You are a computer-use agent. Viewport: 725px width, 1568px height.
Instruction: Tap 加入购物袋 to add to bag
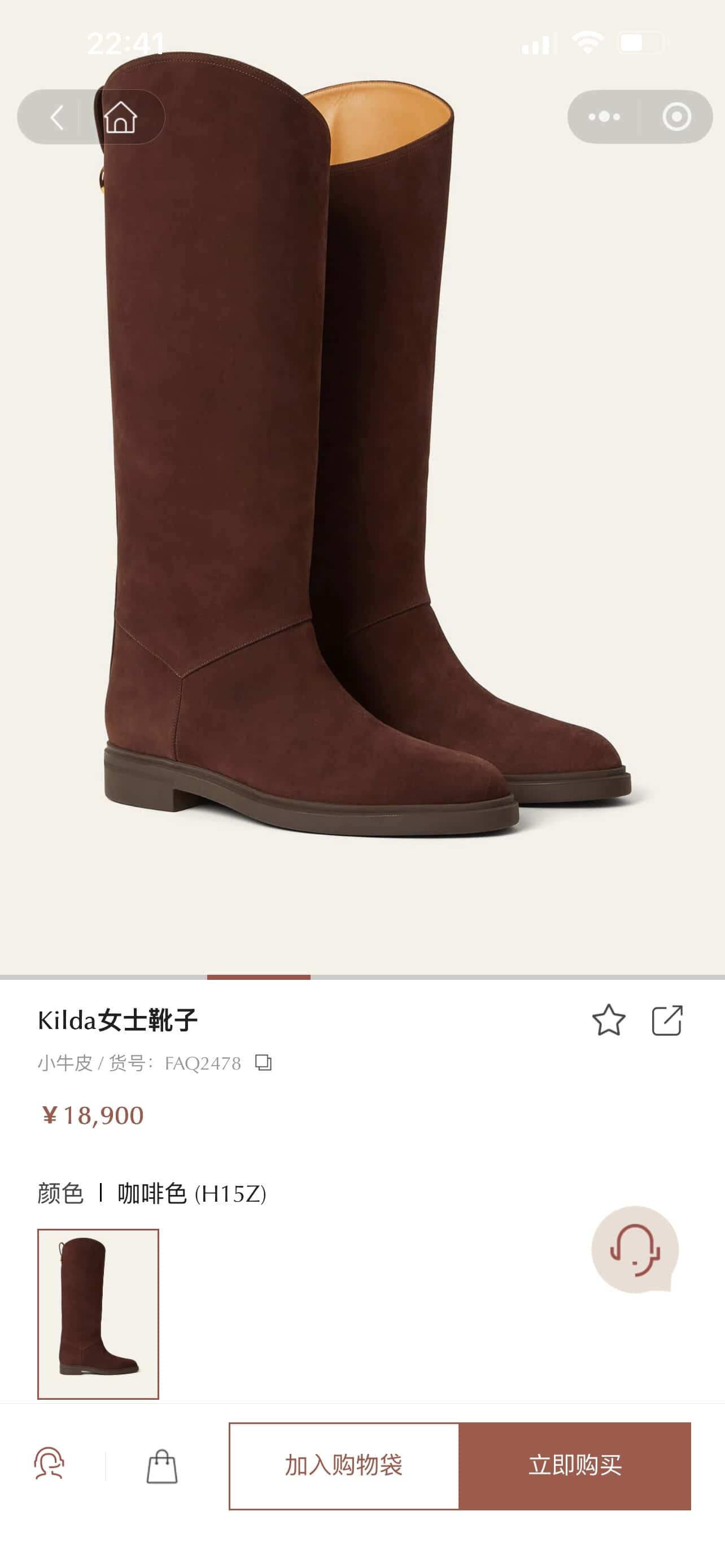pyautogui.click(x=344, y=1465)
